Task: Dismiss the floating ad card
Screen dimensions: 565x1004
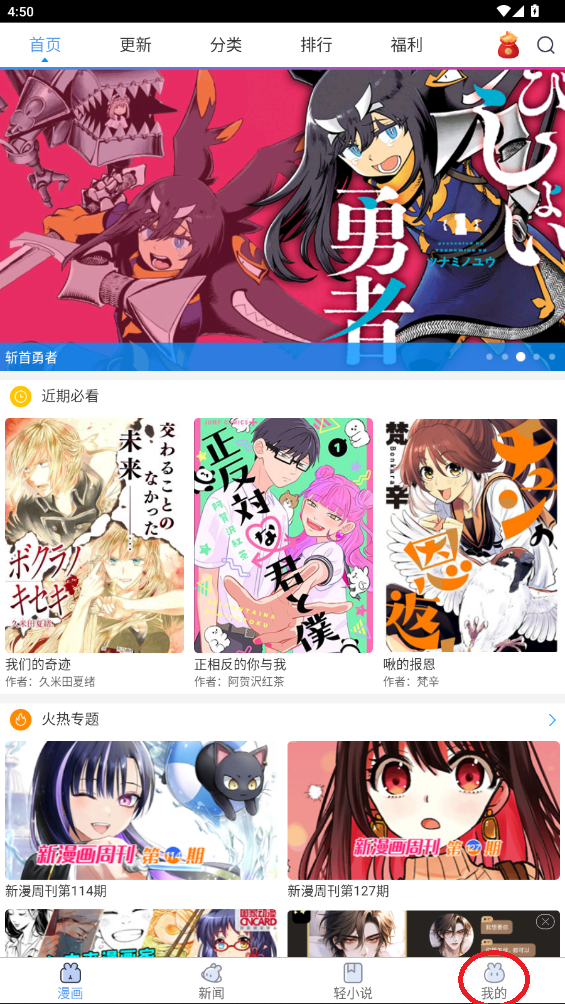Action: (545, 921)
